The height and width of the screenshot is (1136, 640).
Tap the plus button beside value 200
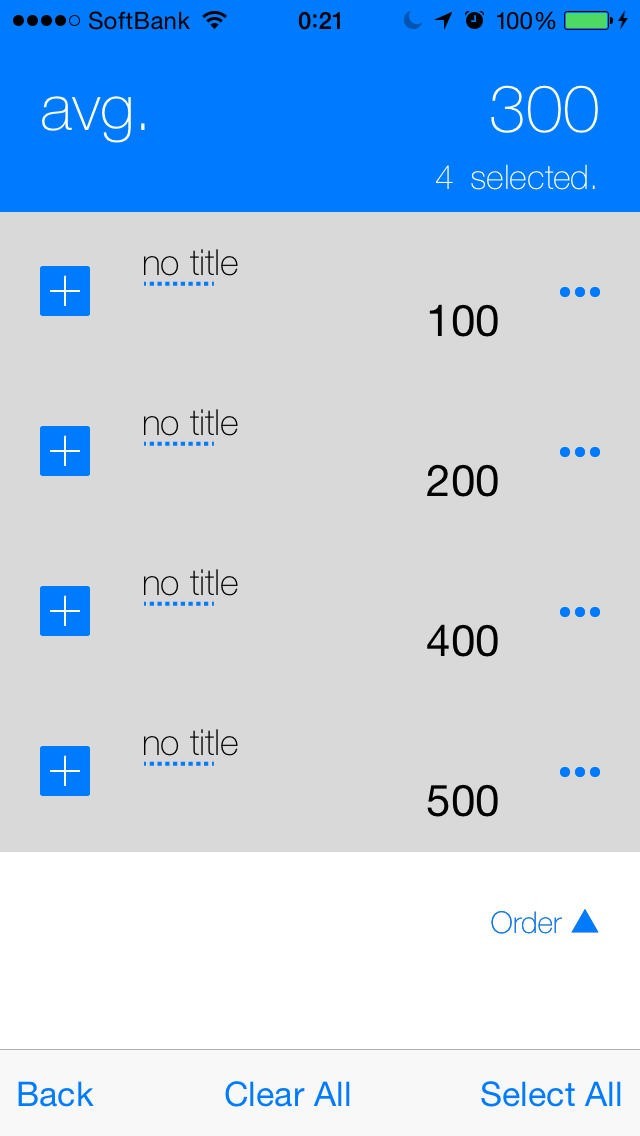tap(65, 451)
